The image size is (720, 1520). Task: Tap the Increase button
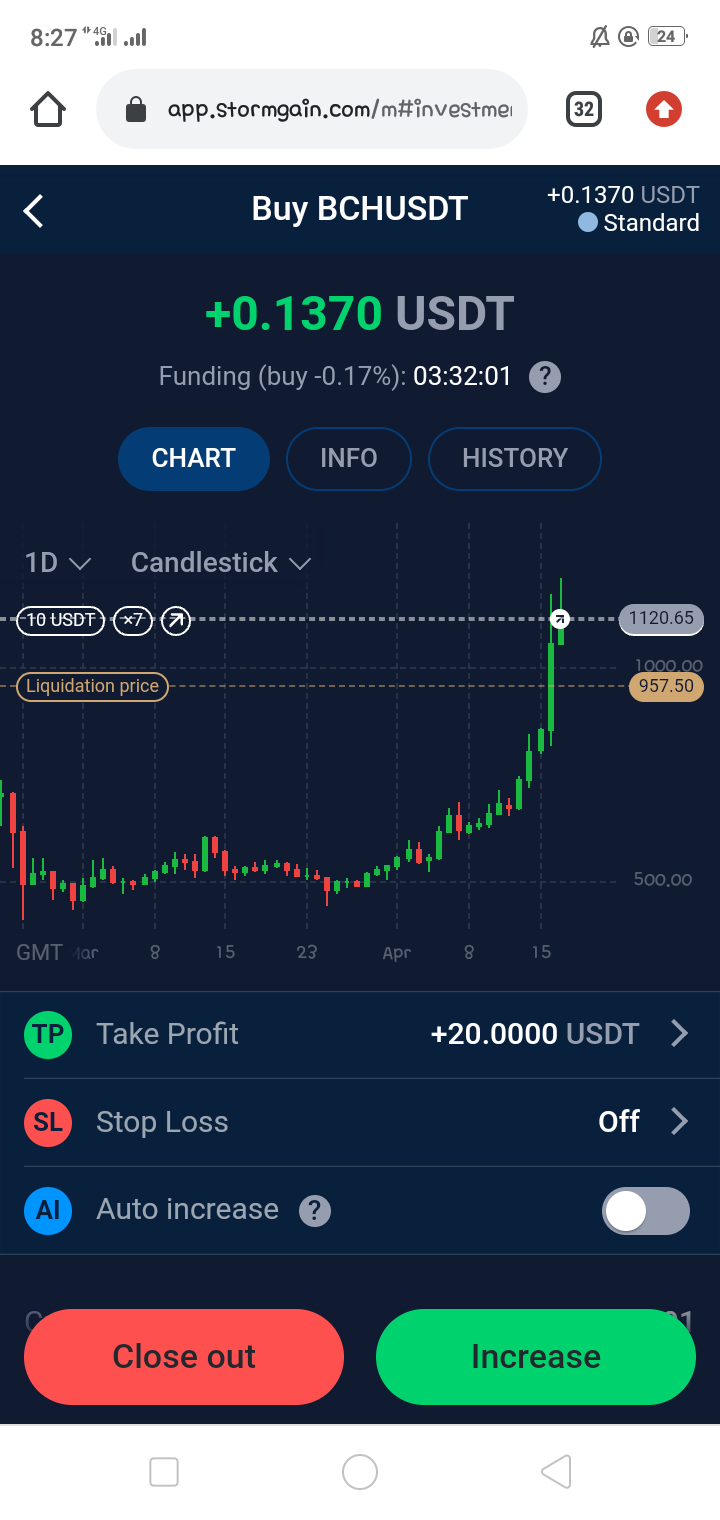coord(536,1357)
